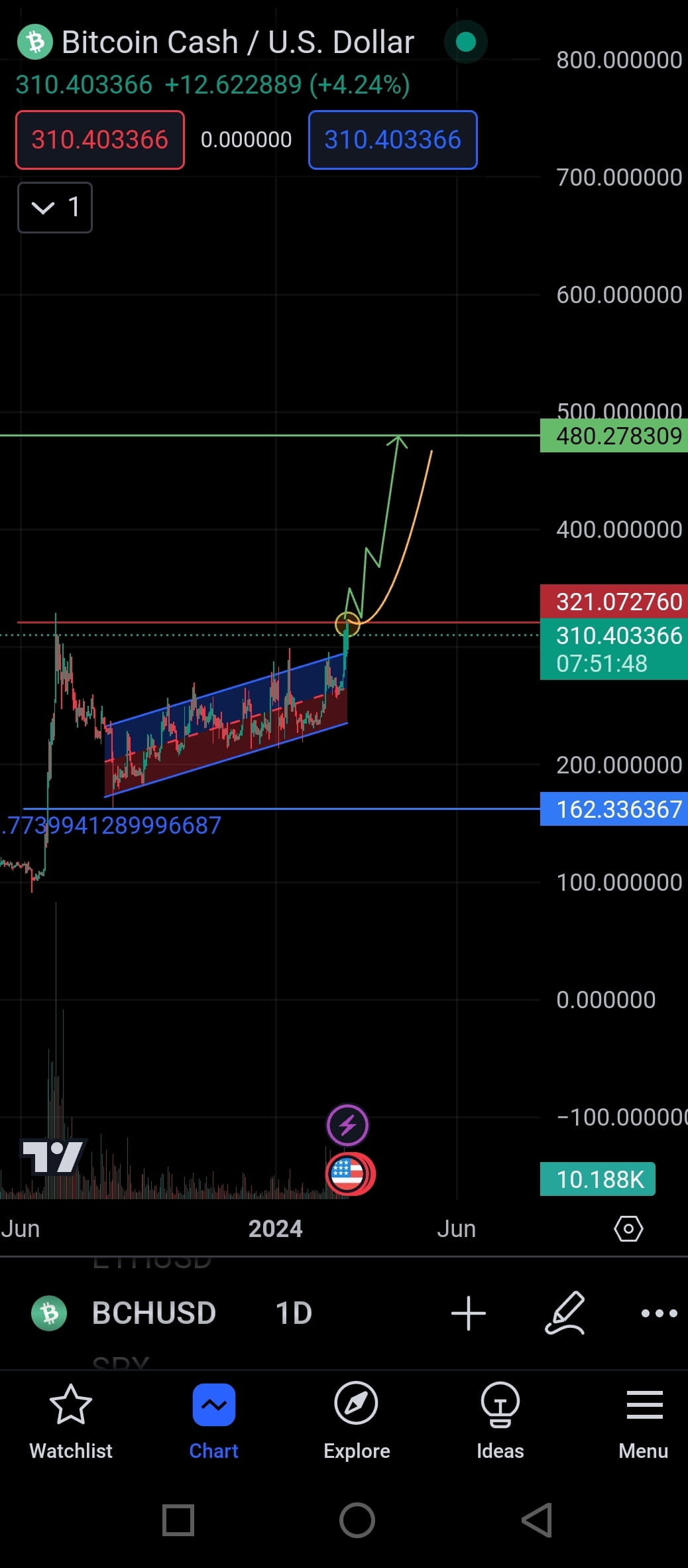Open more chart options via three-dot icon
Screen dimensions: 688x1568
(659, 1313)
